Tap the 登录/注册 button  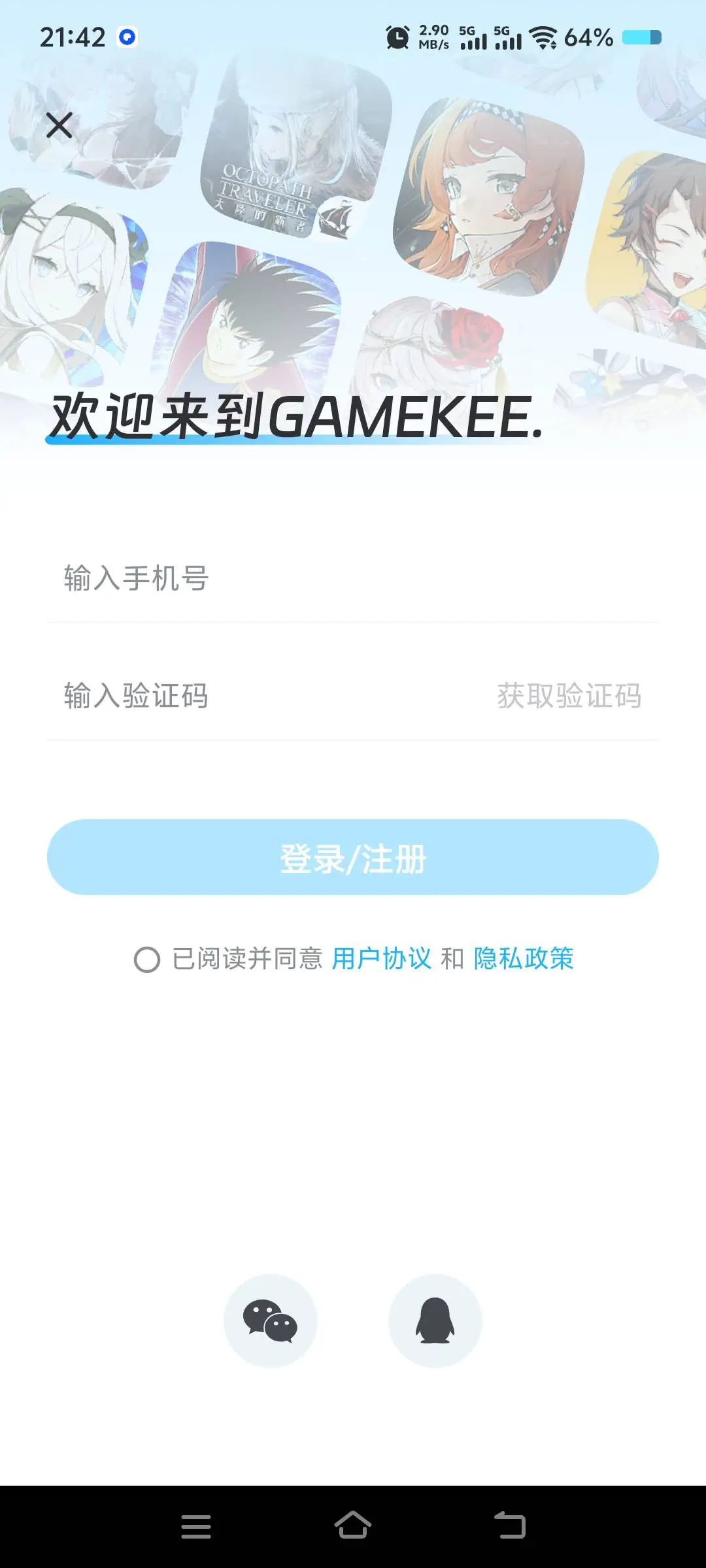tap(353, 857)
